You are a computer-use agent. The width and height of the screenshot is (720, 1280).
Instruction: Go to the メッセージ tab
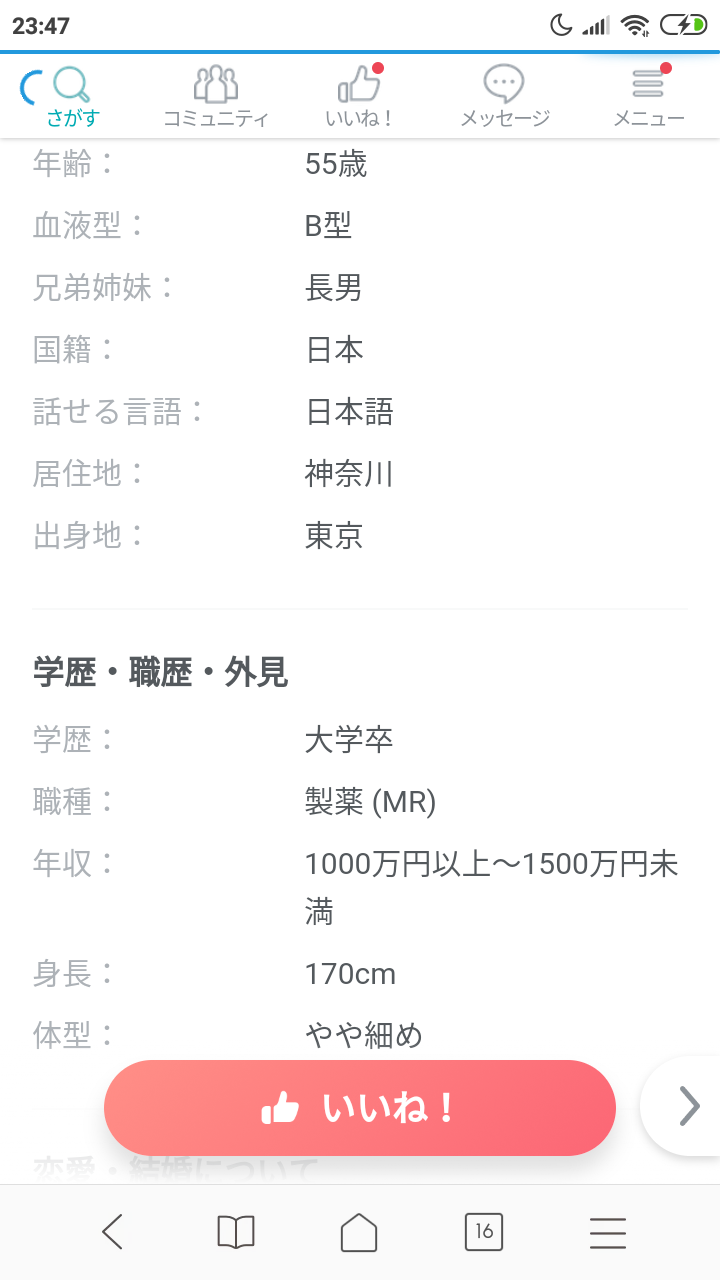[504, 98]
